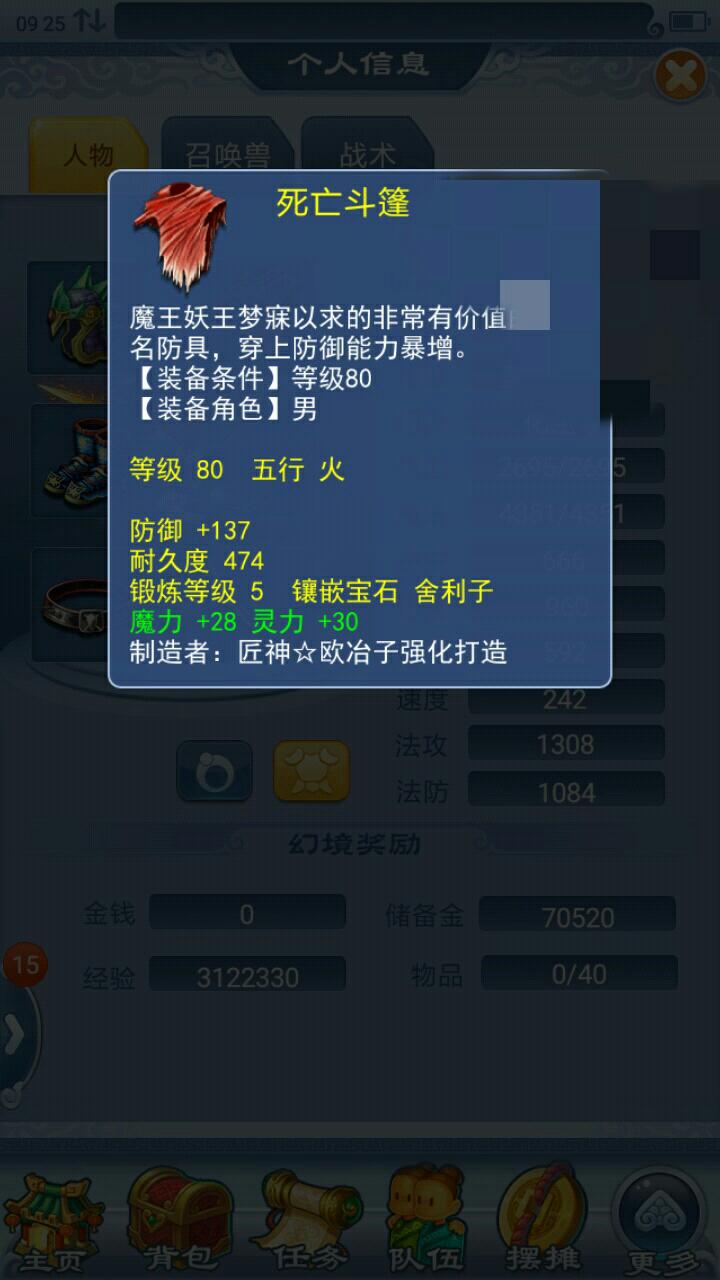
Task: Close the 个人信息 window
Action: [680, 76]
